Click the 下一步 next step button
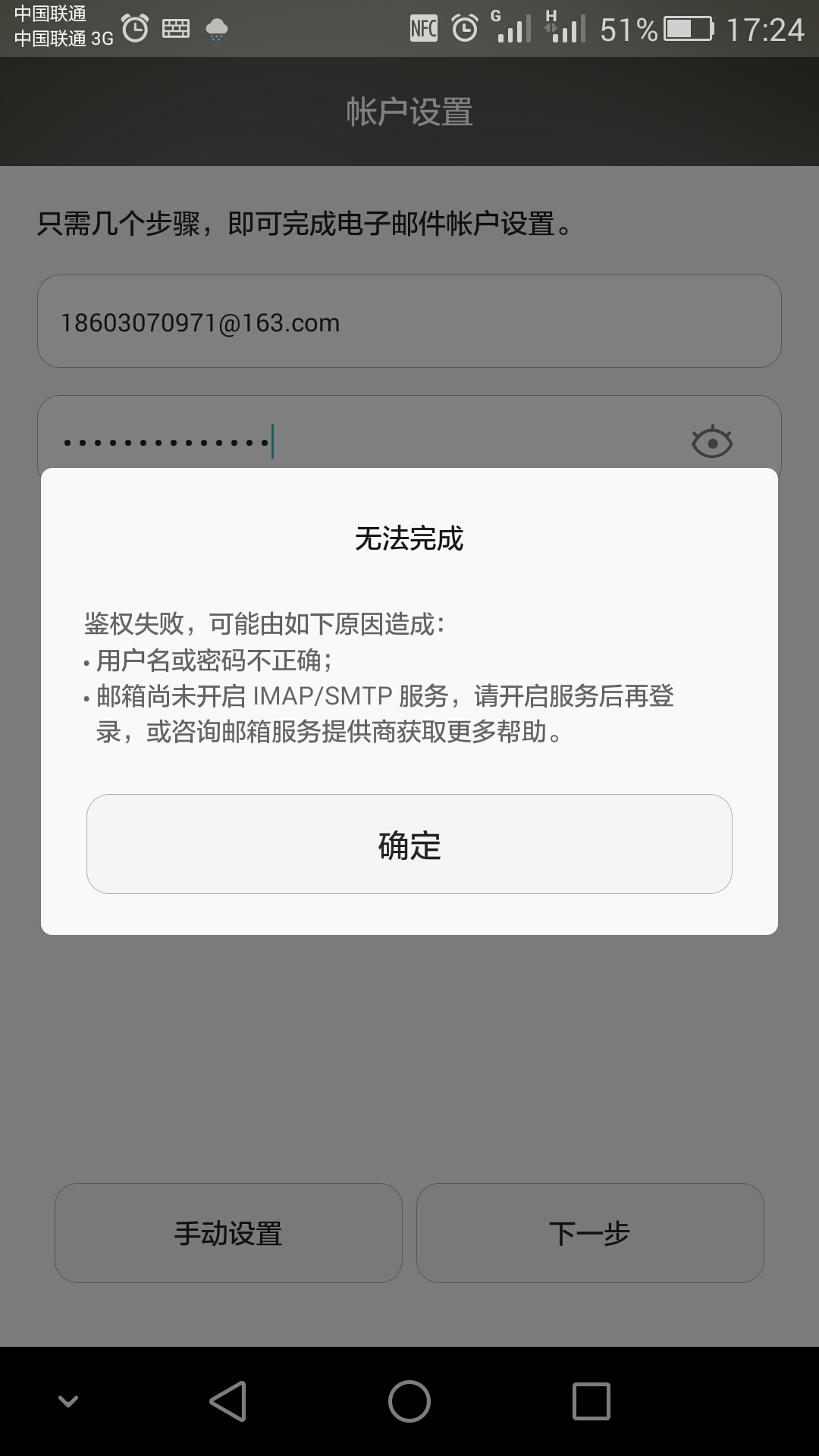The image size is (819, 1456). (x=591, y=1234)
